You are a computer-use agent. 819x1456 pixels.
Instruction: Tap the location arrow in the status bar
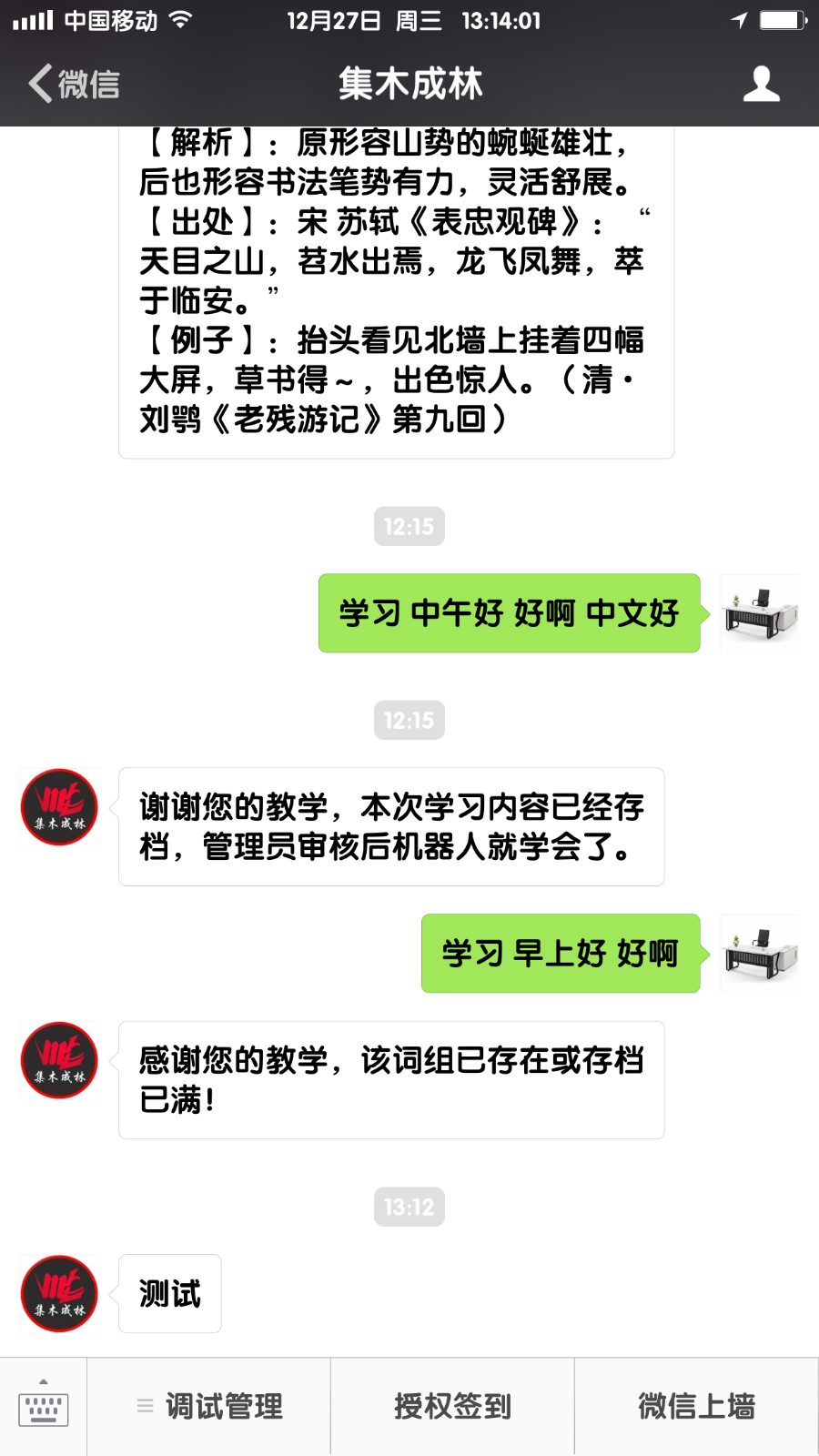click(739, 20)
